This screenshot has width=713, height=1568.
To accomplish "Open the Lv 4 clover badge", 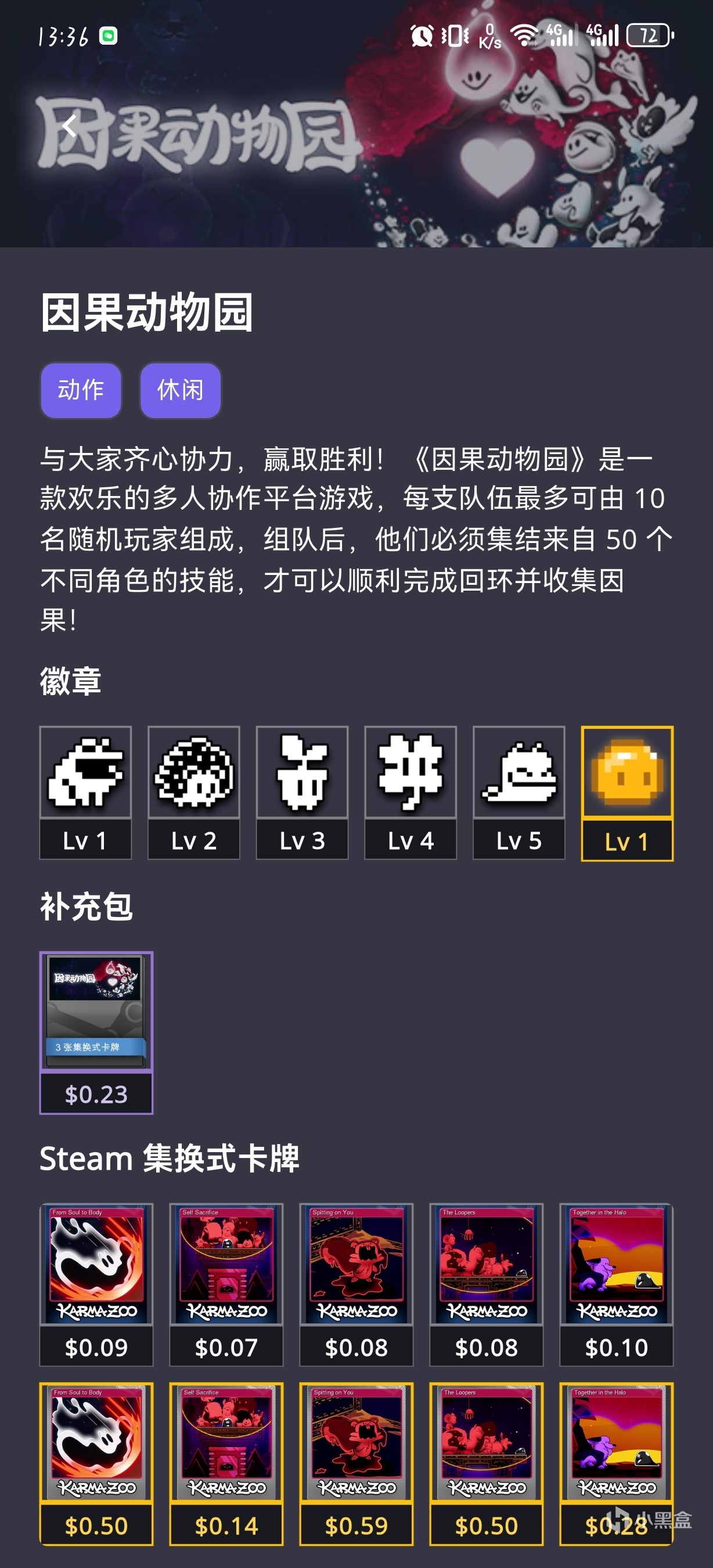I will click(x=410, y=792).
